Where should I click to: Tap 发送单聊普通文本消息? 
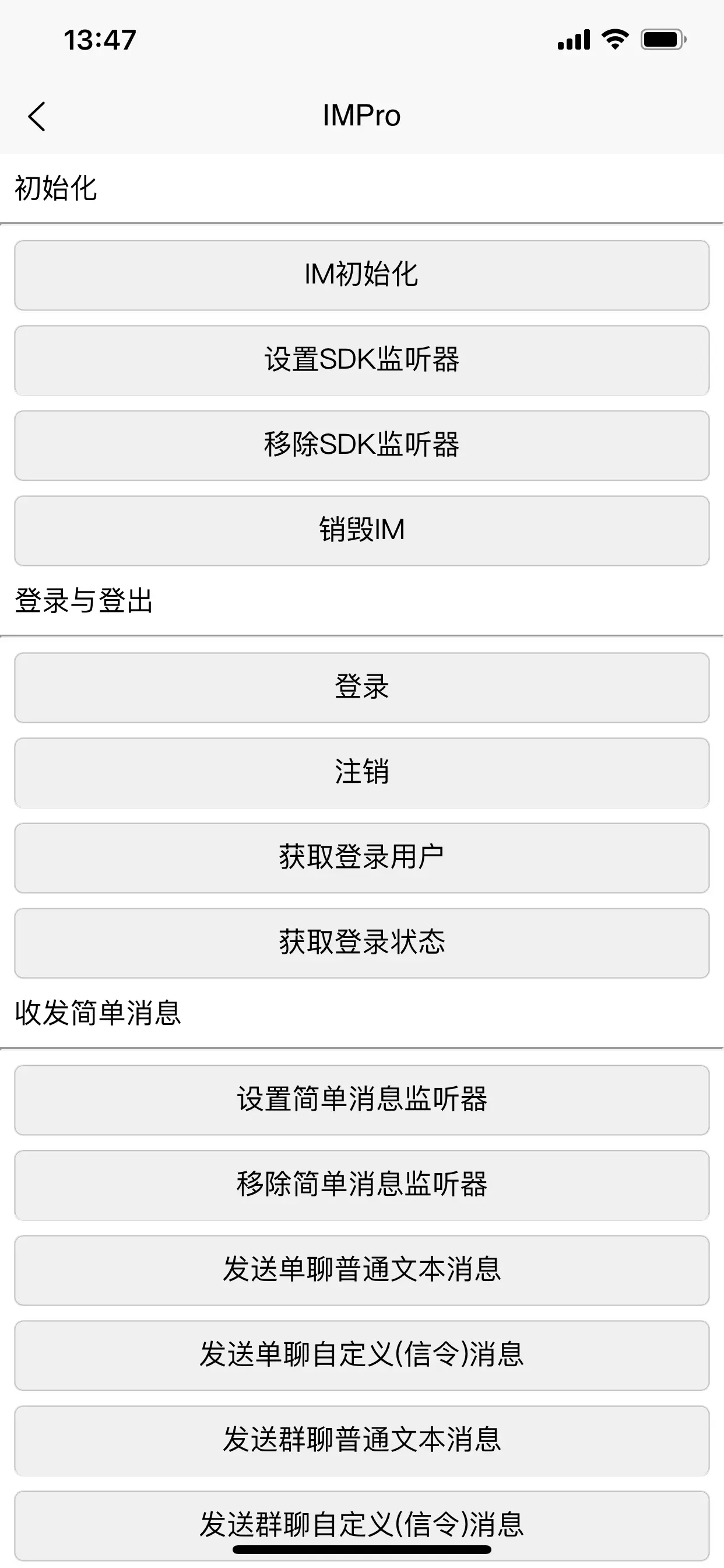pos(361,1270)
